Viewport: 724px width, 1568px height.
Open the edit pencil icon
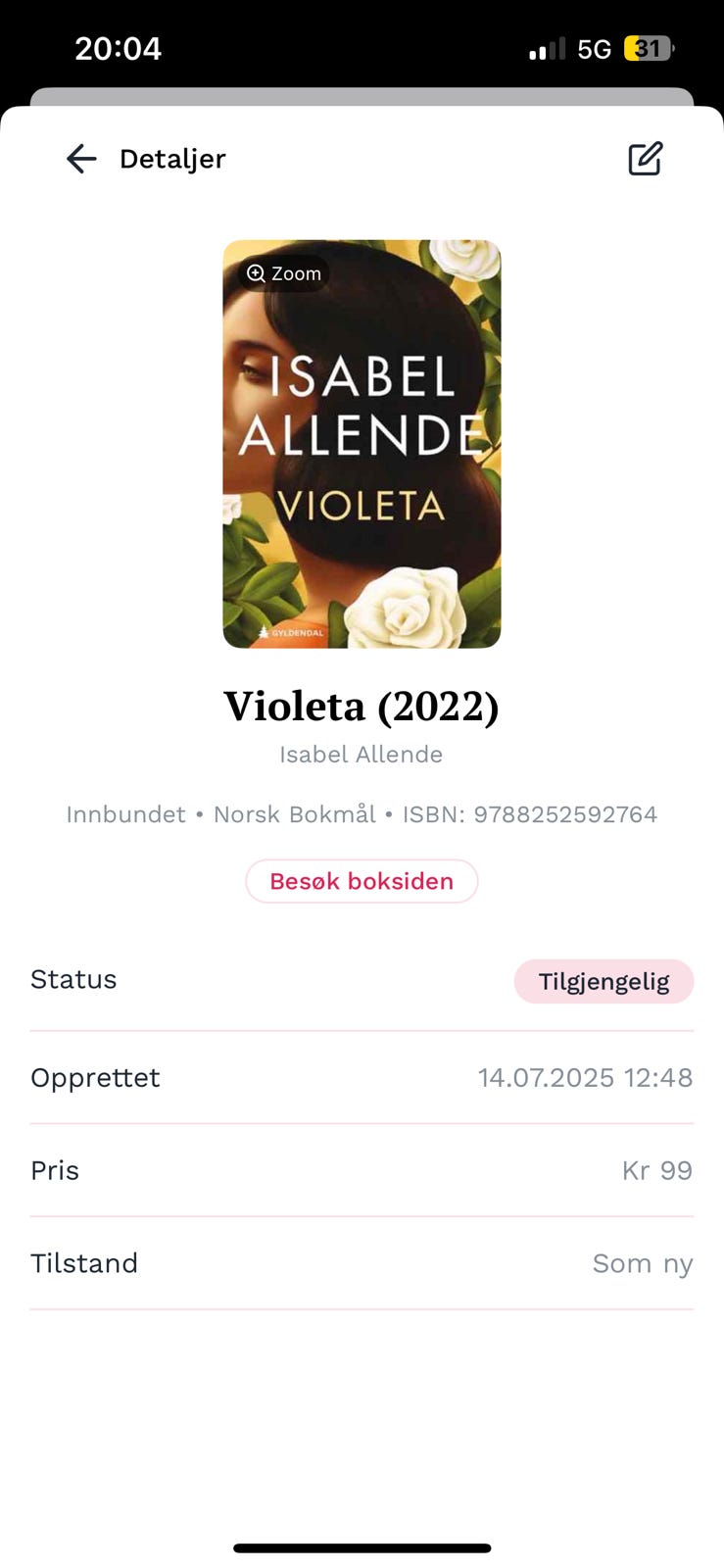(646, 158)
